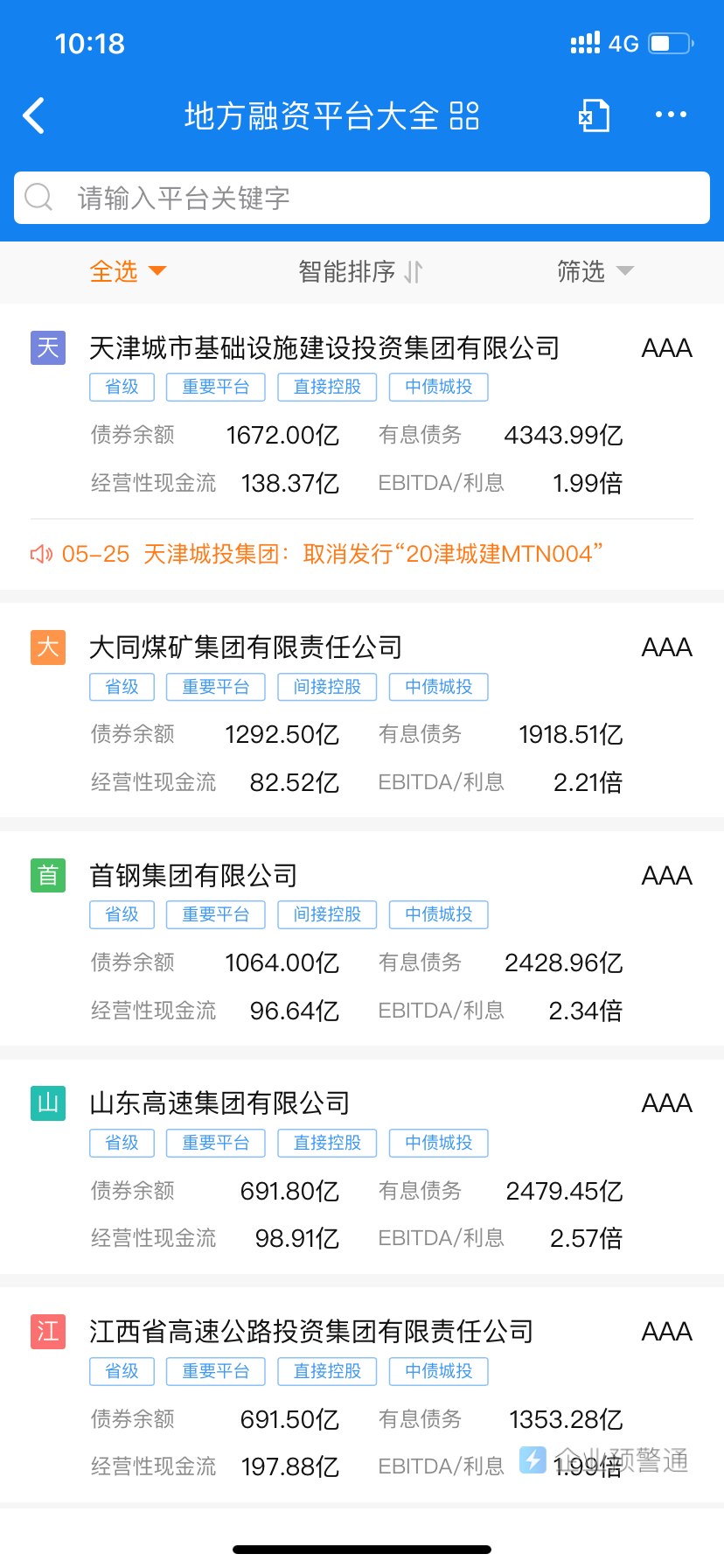Open 江西省高速公路投资集团有限责任公司 details
Screen dimensions: 724x1568
[362, 1396]
